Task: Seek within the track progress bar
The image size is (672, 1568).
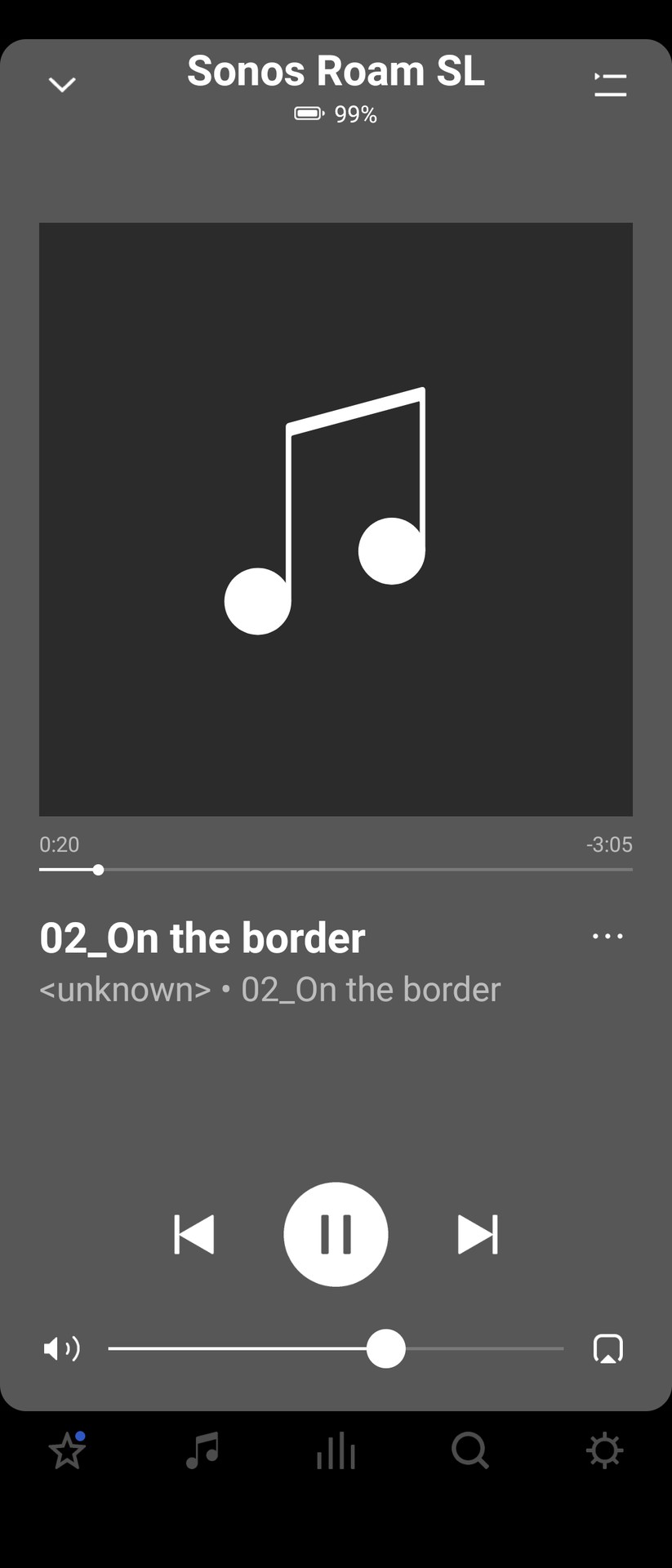Action: click(x=336, y=870)
